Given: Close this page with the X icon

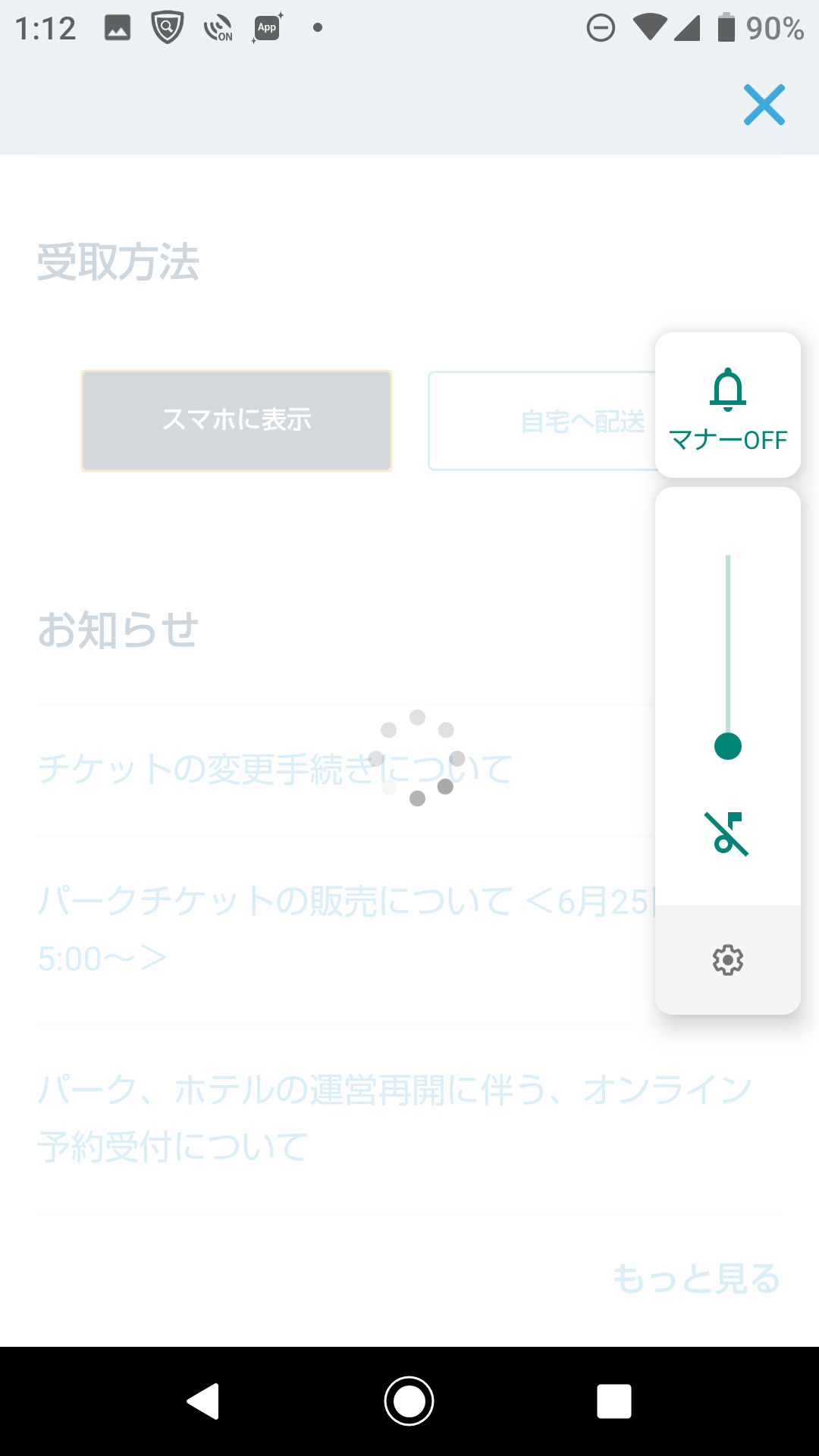Looking at the screenshot, I should pyautogui.click(x=764, y=105).
